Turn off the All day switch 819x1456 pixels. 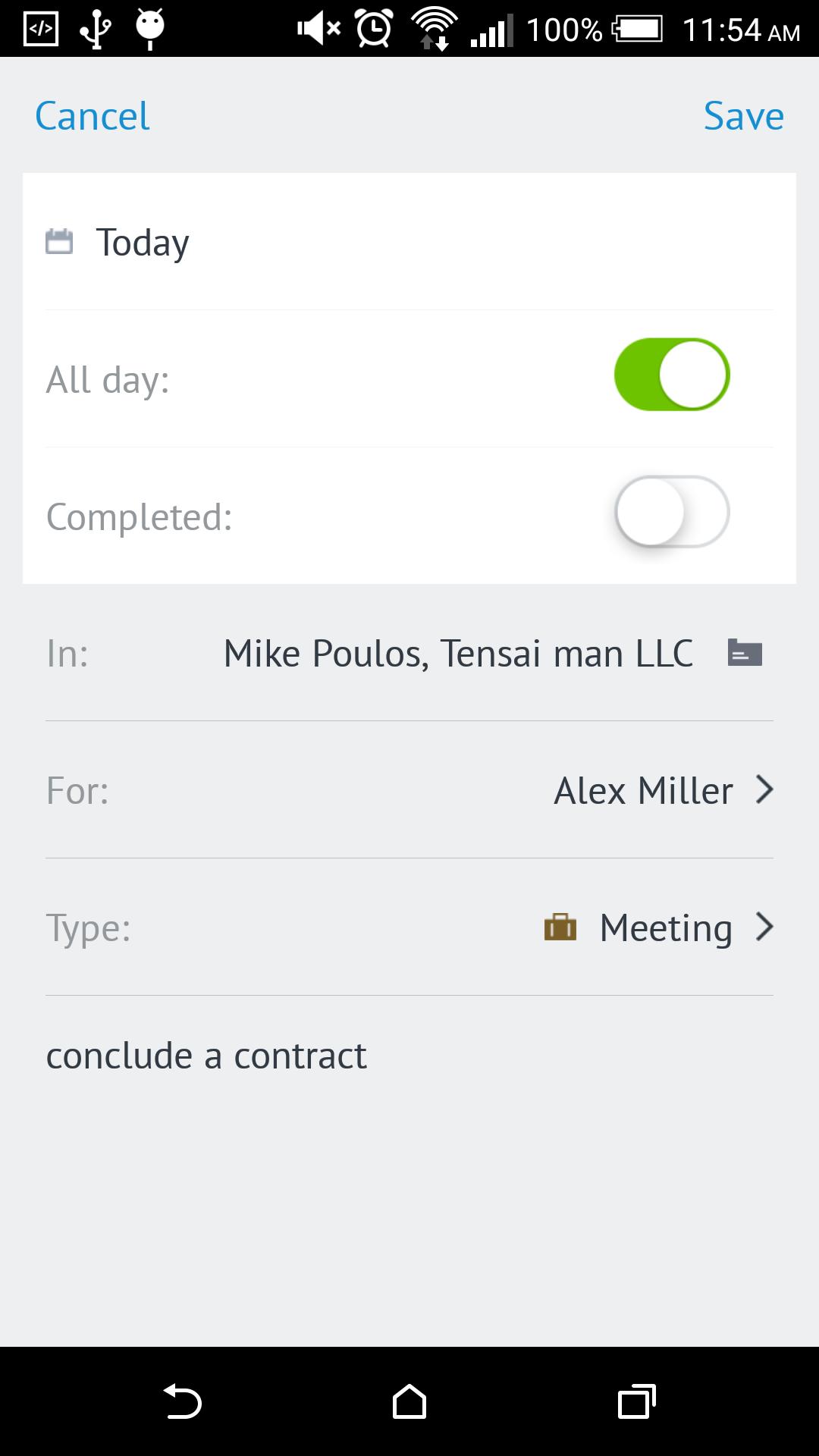click(671, 375)
